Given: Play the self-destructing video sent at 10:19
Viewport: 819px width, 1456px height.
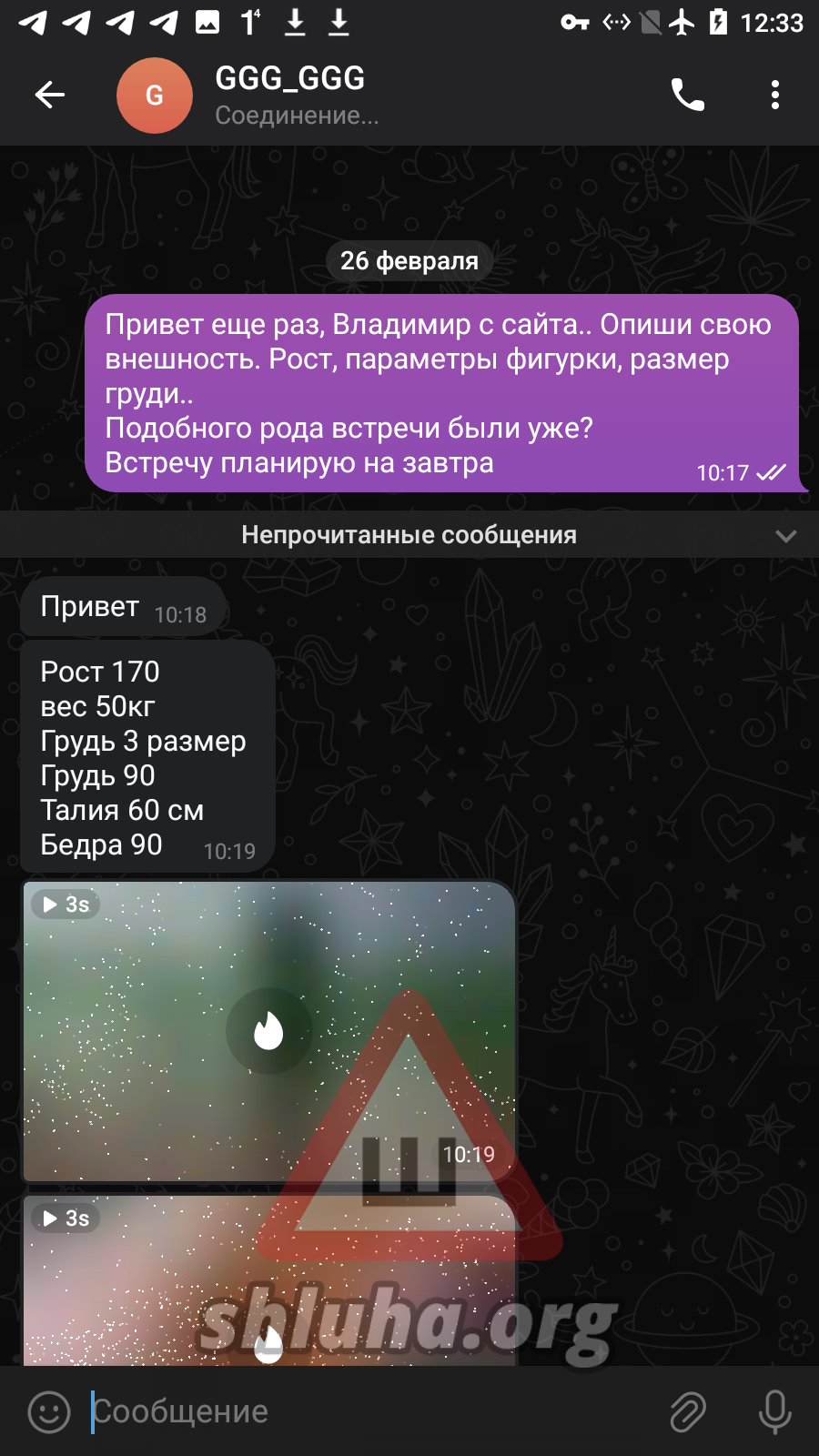Looking at the screenshot, I should click(268, 1031).
